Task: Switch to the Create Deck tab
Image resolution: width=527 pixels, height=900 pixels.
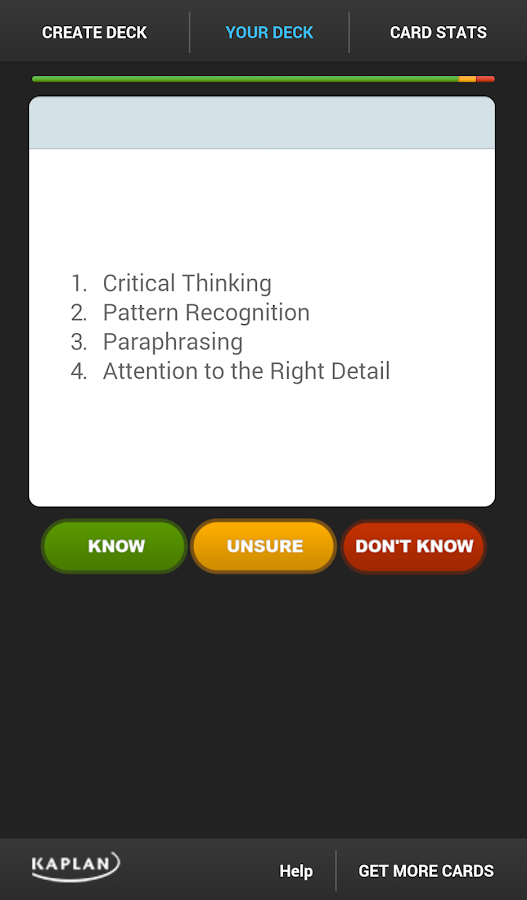Action: coord(94,32)
